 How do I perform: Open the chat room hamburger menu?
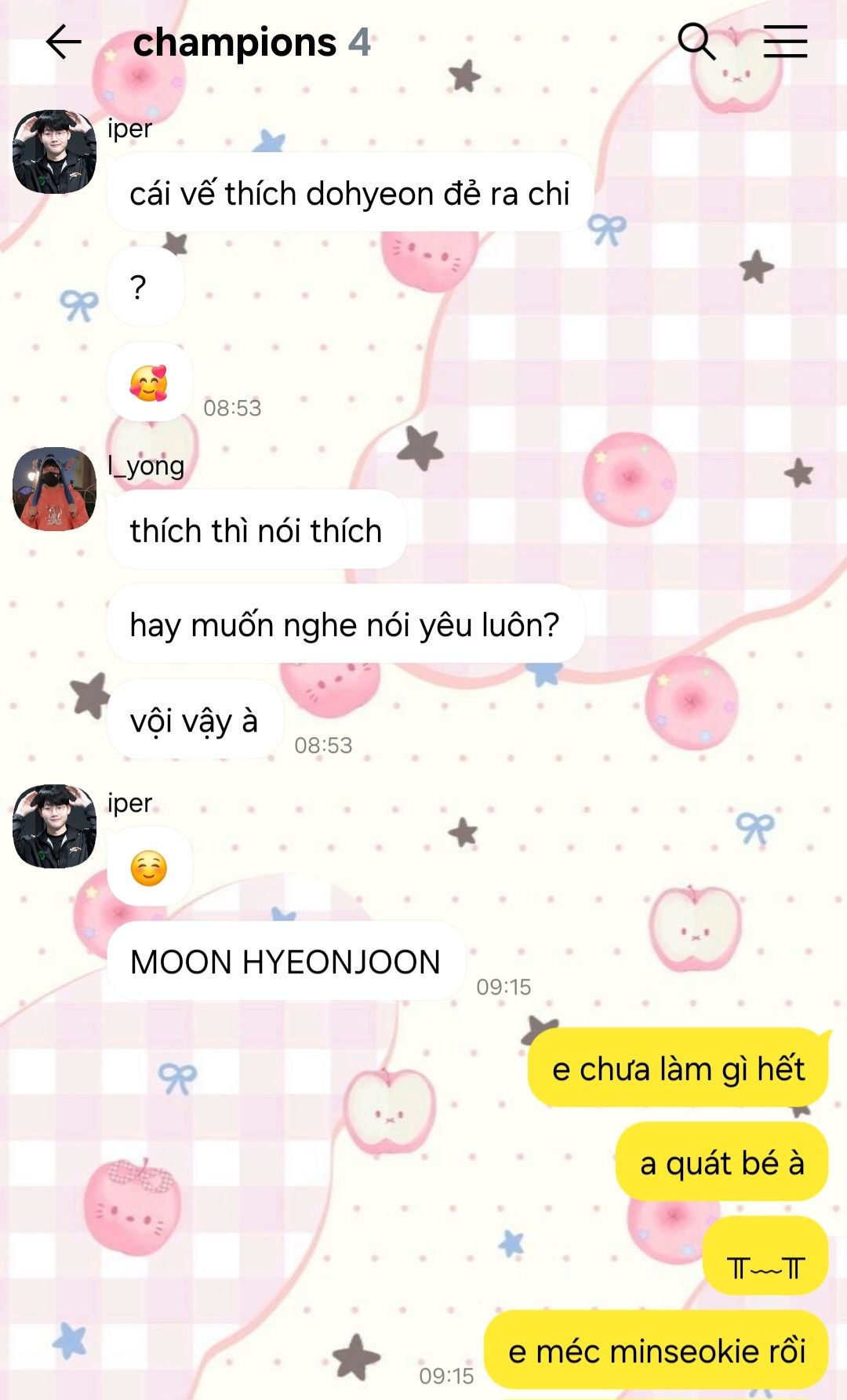point(785,42)
